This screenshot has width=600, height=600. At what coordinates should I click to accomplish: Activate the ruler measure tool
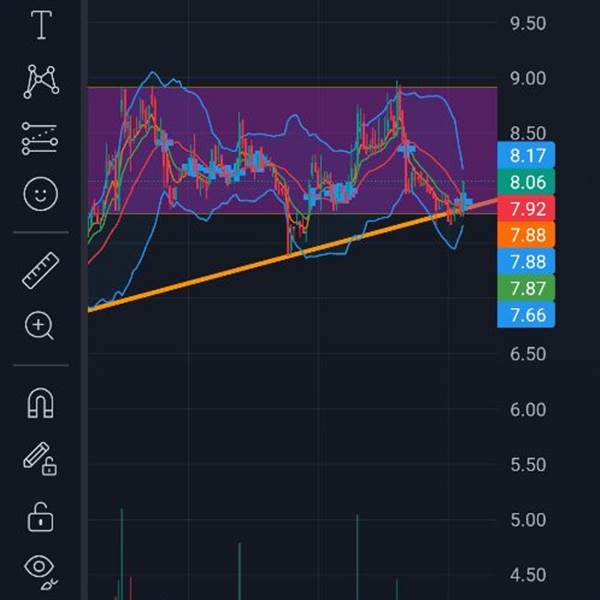[40, 270]
